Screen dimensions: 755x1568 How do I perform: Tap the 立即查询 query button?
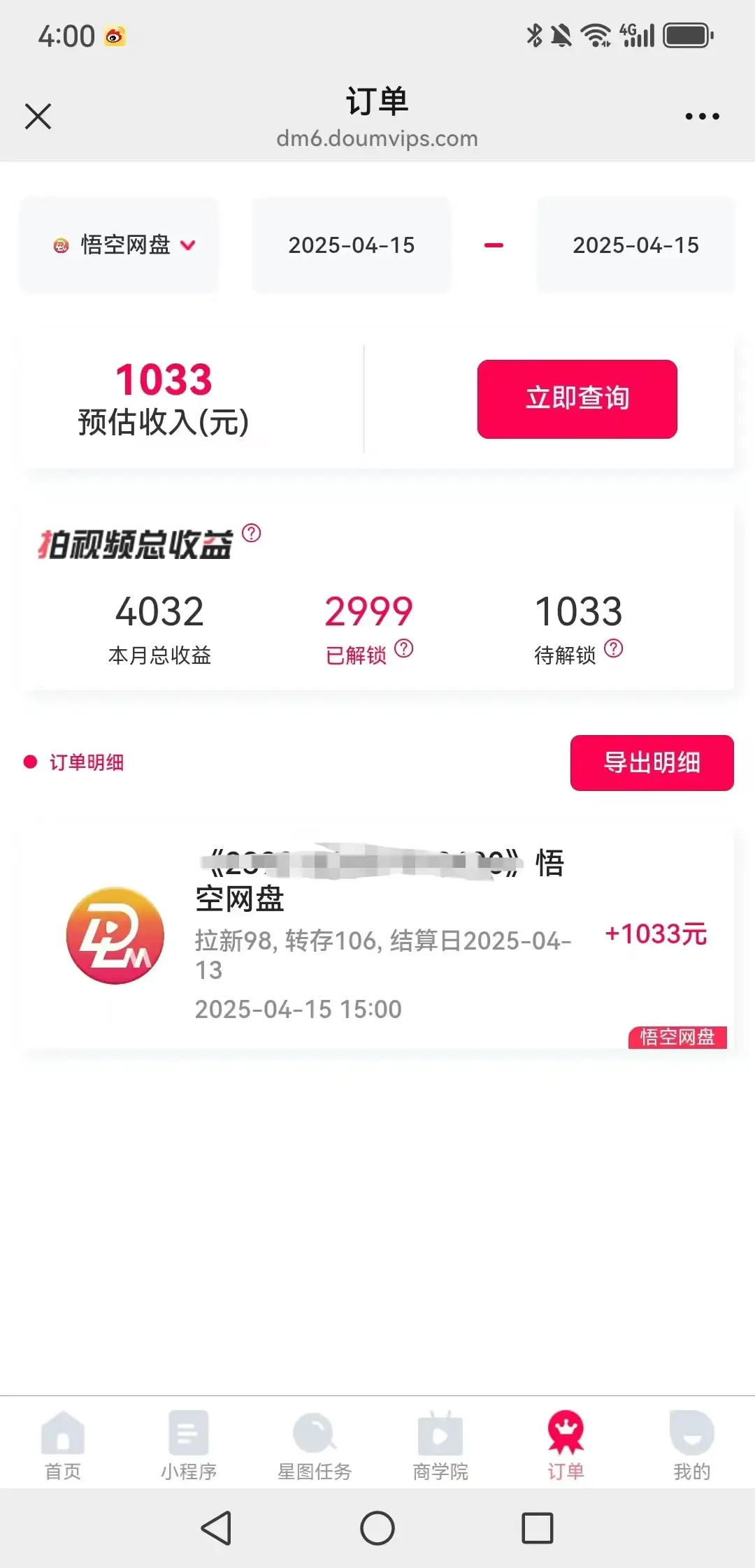point(577,398)
